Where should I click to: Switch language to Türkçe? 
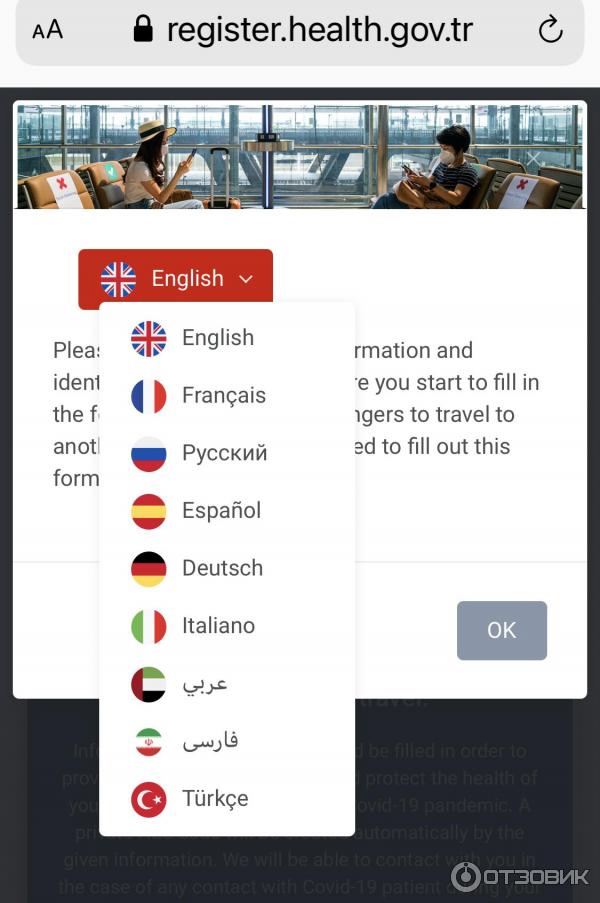point(214,799)
